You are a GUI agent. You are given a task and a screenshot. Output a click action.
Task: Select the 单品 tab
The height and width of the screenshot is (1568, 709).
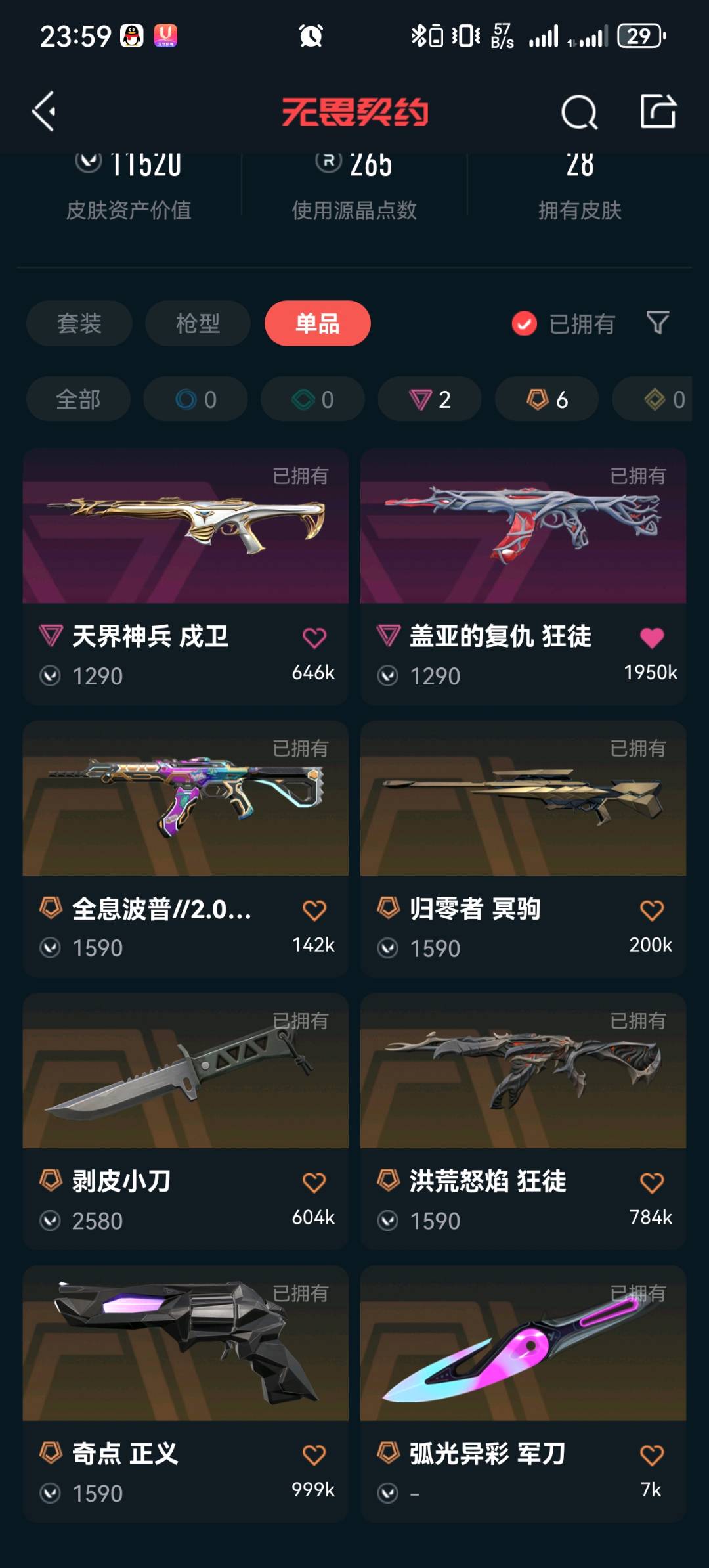[x=318, y=323]
